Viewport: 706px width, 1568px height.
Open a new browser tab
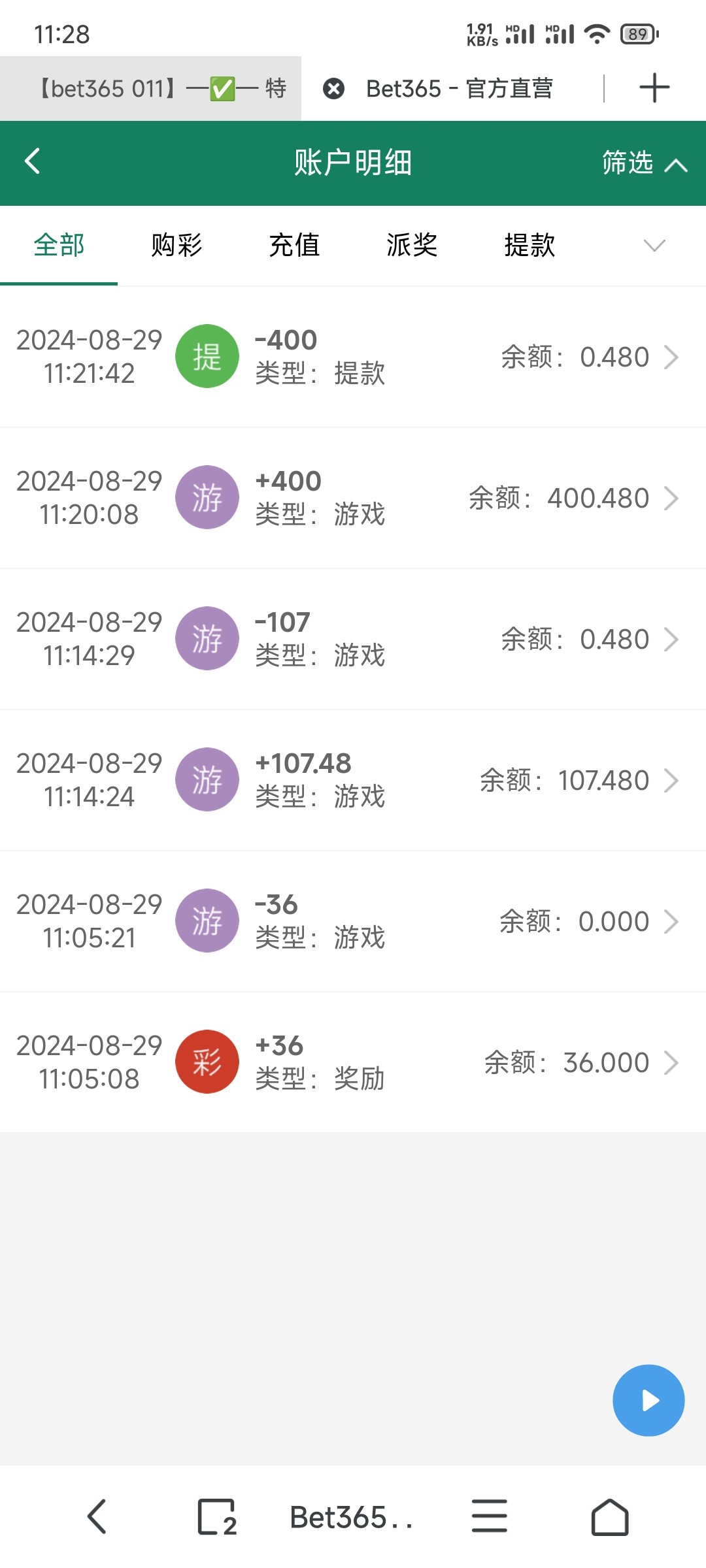[x=654, y=88]
